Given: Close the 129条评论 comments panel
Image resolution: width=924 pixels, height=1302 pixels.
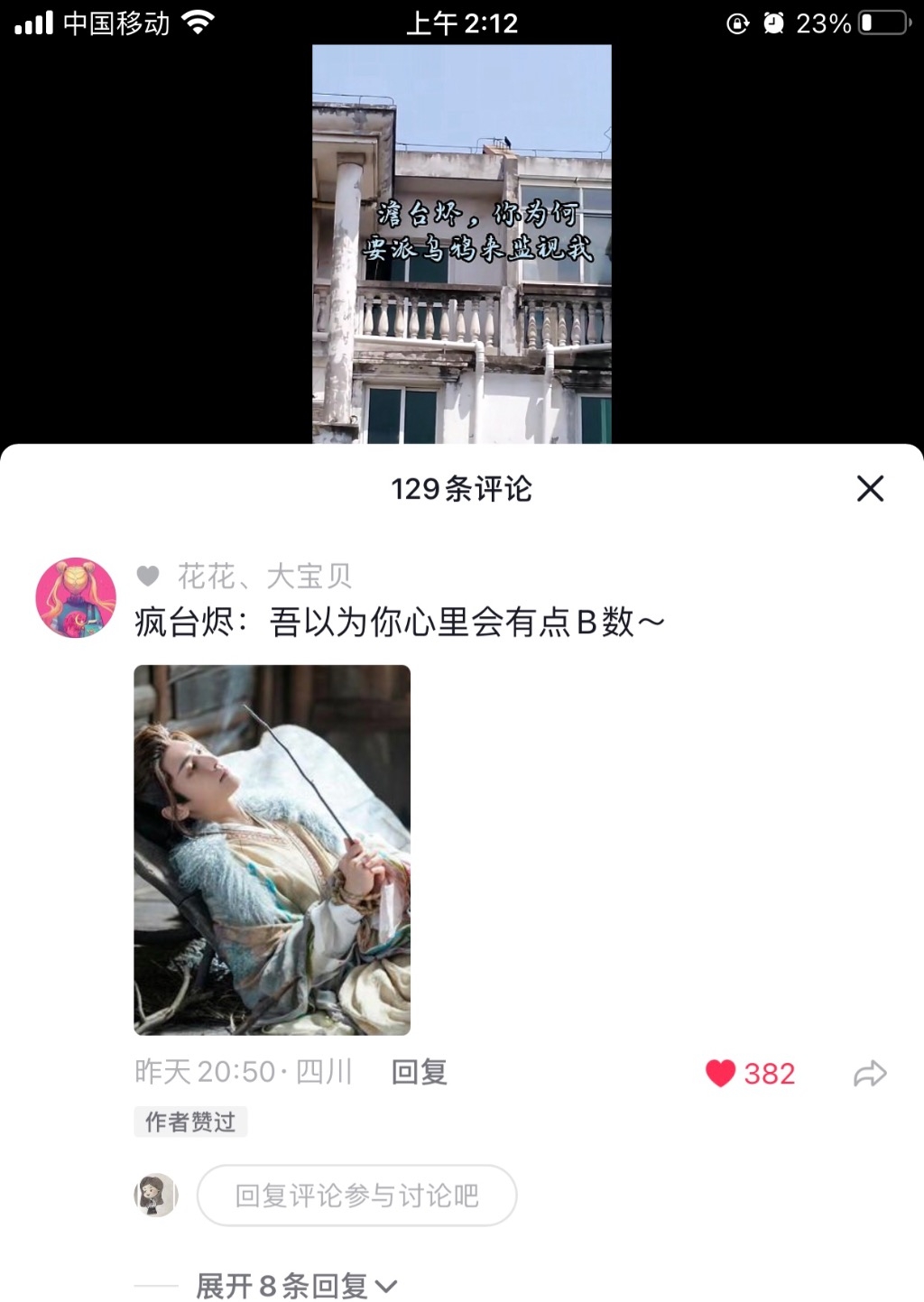Looking at the screenshot, I should click(x=870, y=489).
